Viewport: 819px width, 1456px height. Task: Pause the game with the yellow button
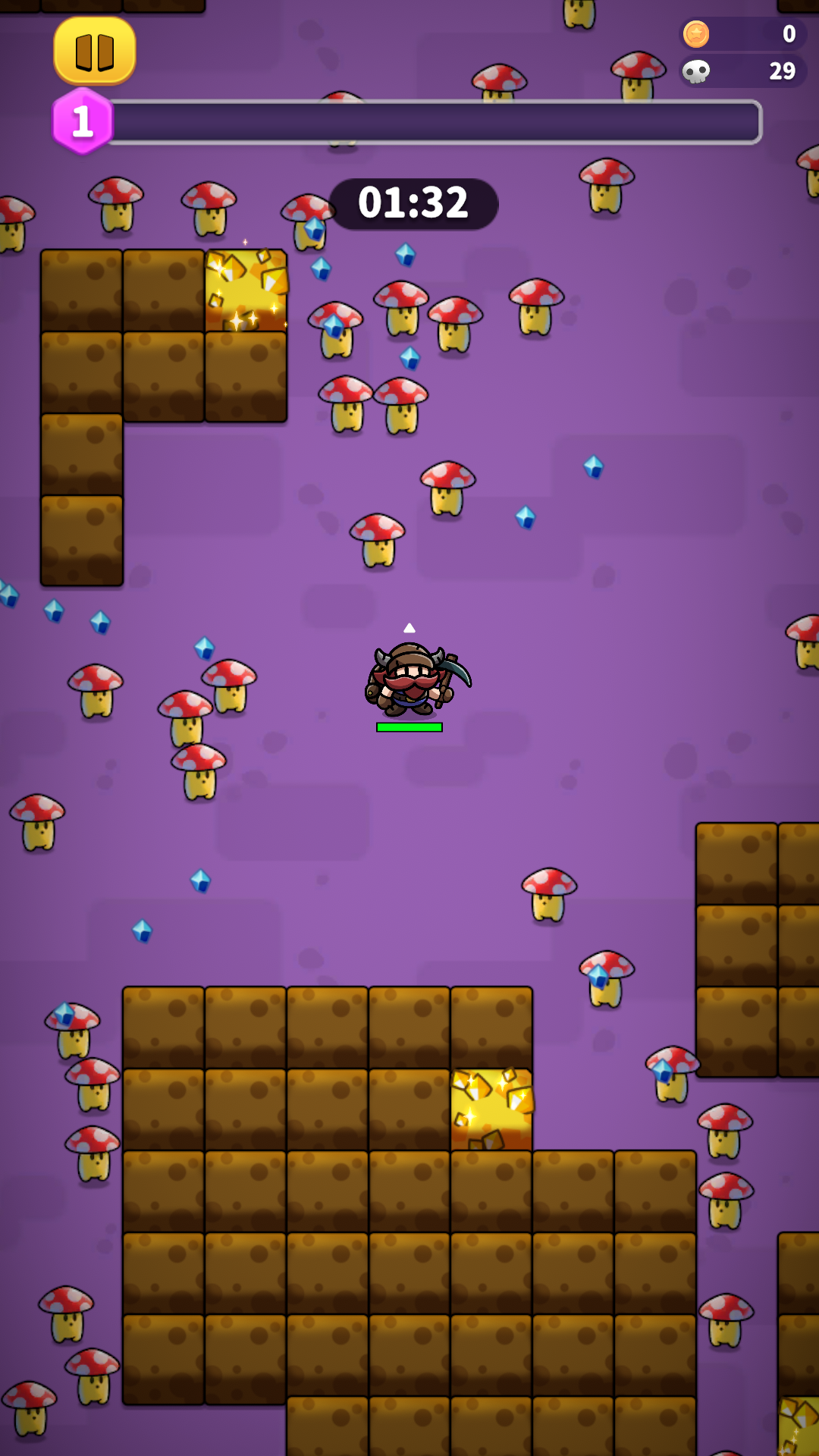(x=95, y=51)
